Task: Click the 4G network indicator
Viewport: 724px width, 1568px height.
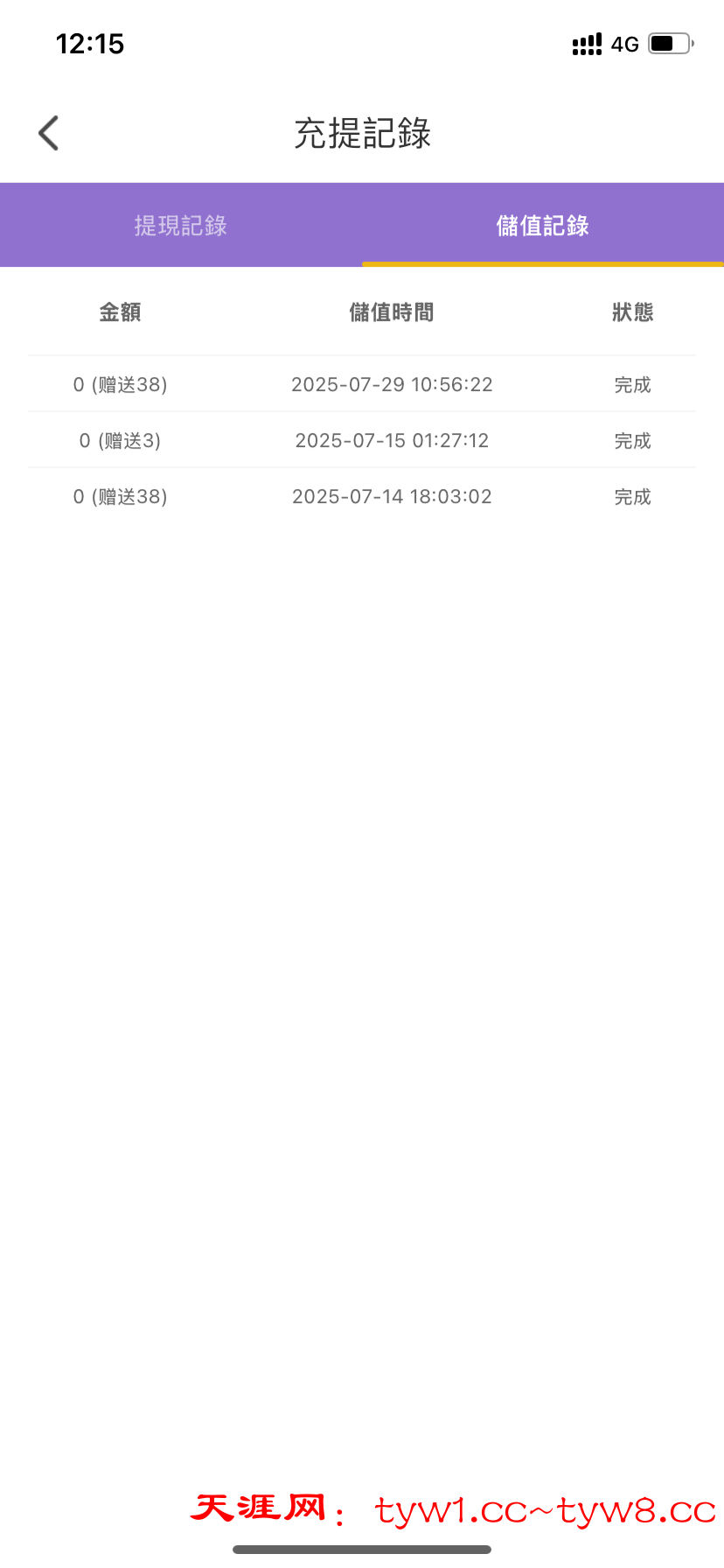Action: (623, 44)
